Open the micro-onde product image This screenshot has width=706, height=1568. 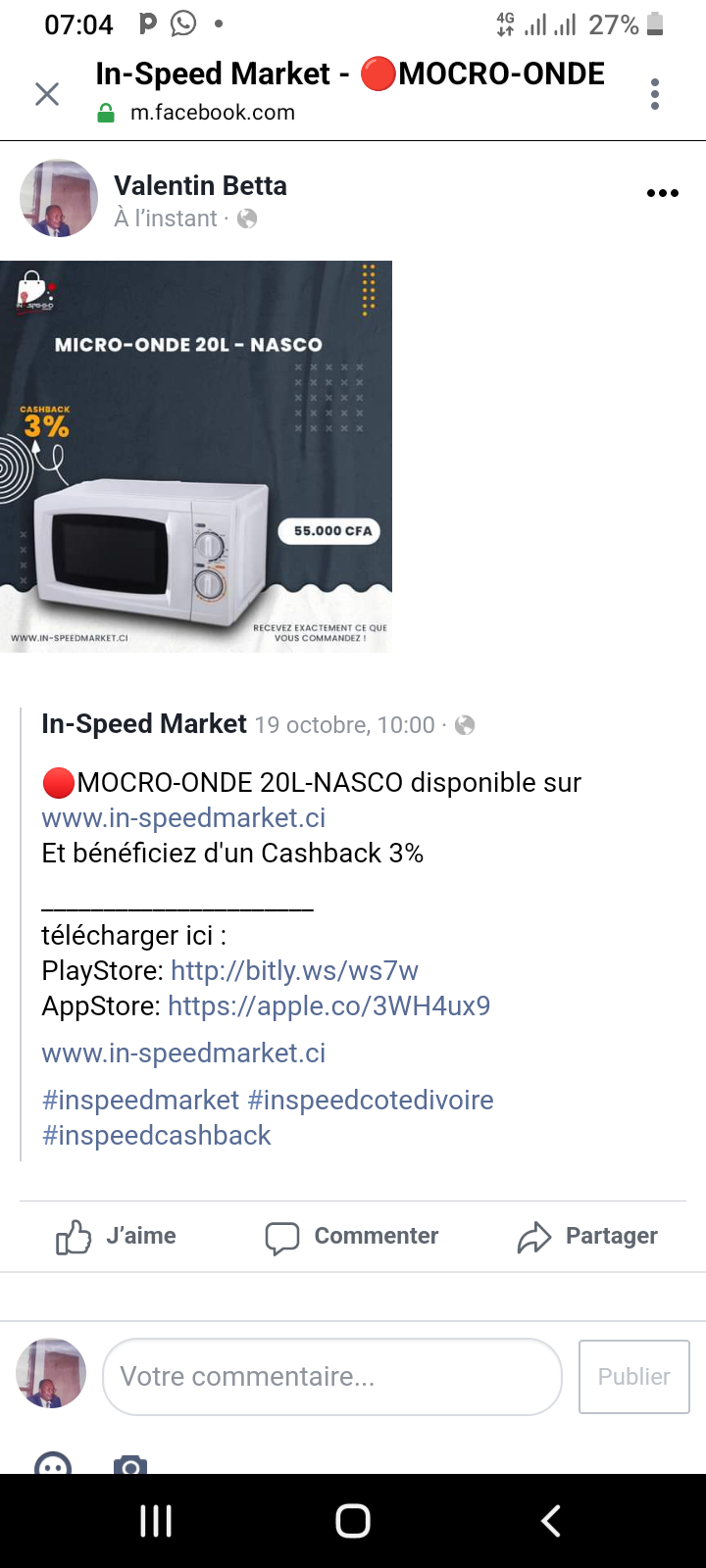tap(196, 457)
